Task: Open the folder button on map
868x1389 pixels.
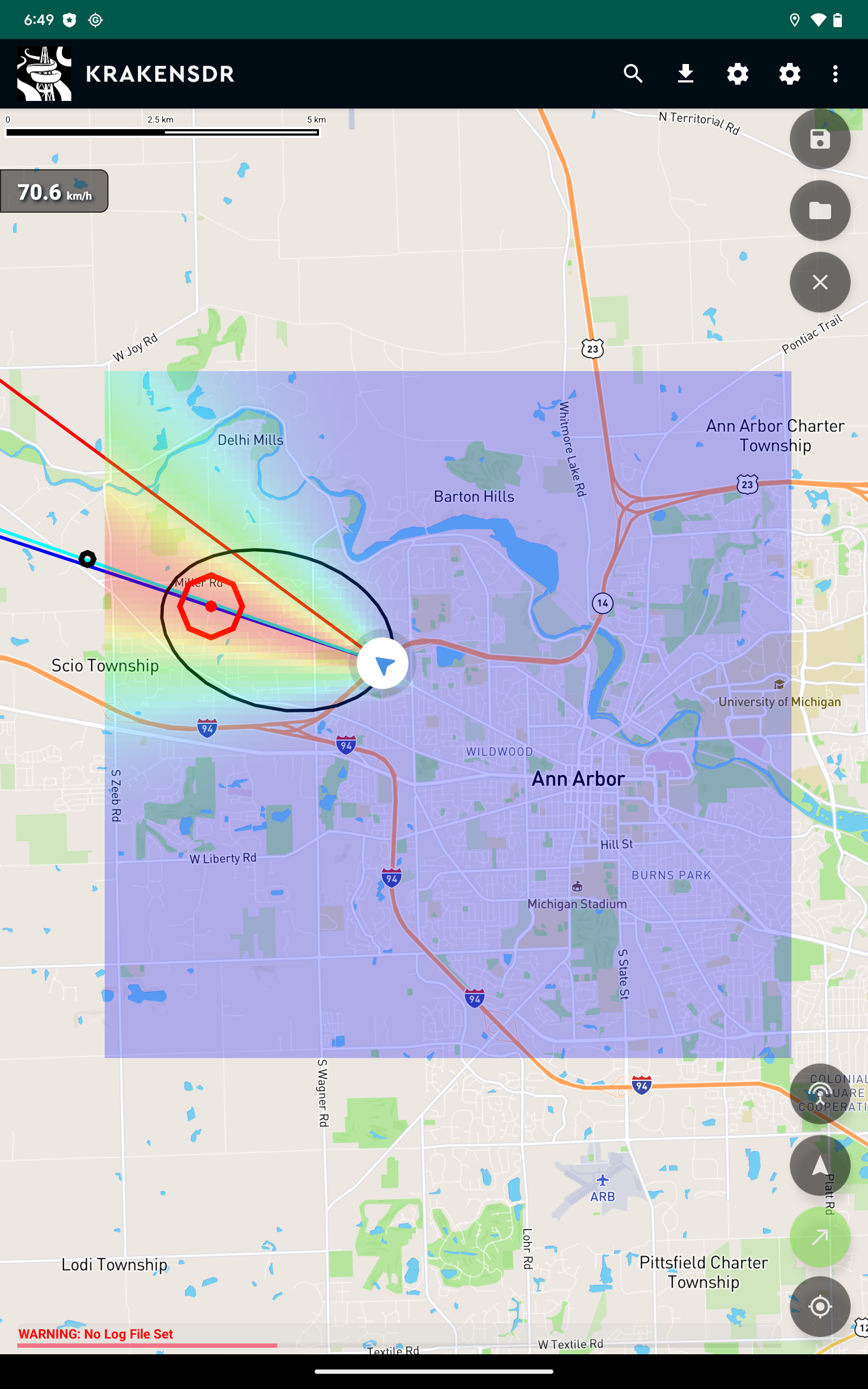Action: click(x=820, y=211)
